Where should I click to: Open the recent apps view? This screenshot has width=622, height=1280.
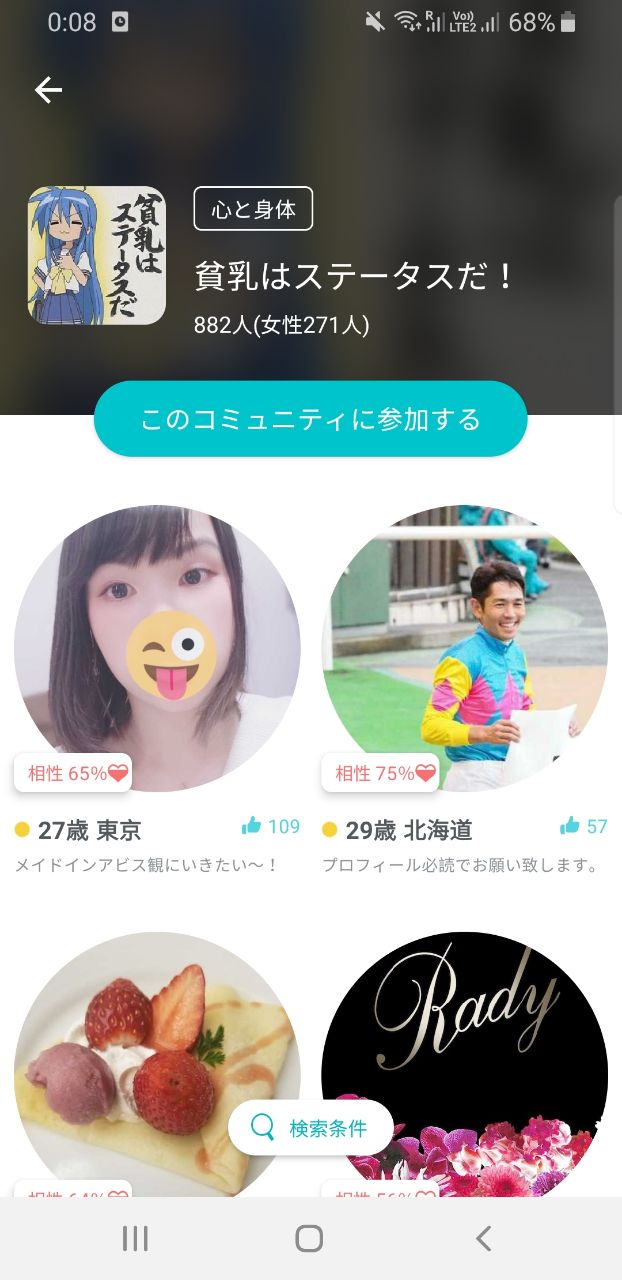tap(135, 1239)
